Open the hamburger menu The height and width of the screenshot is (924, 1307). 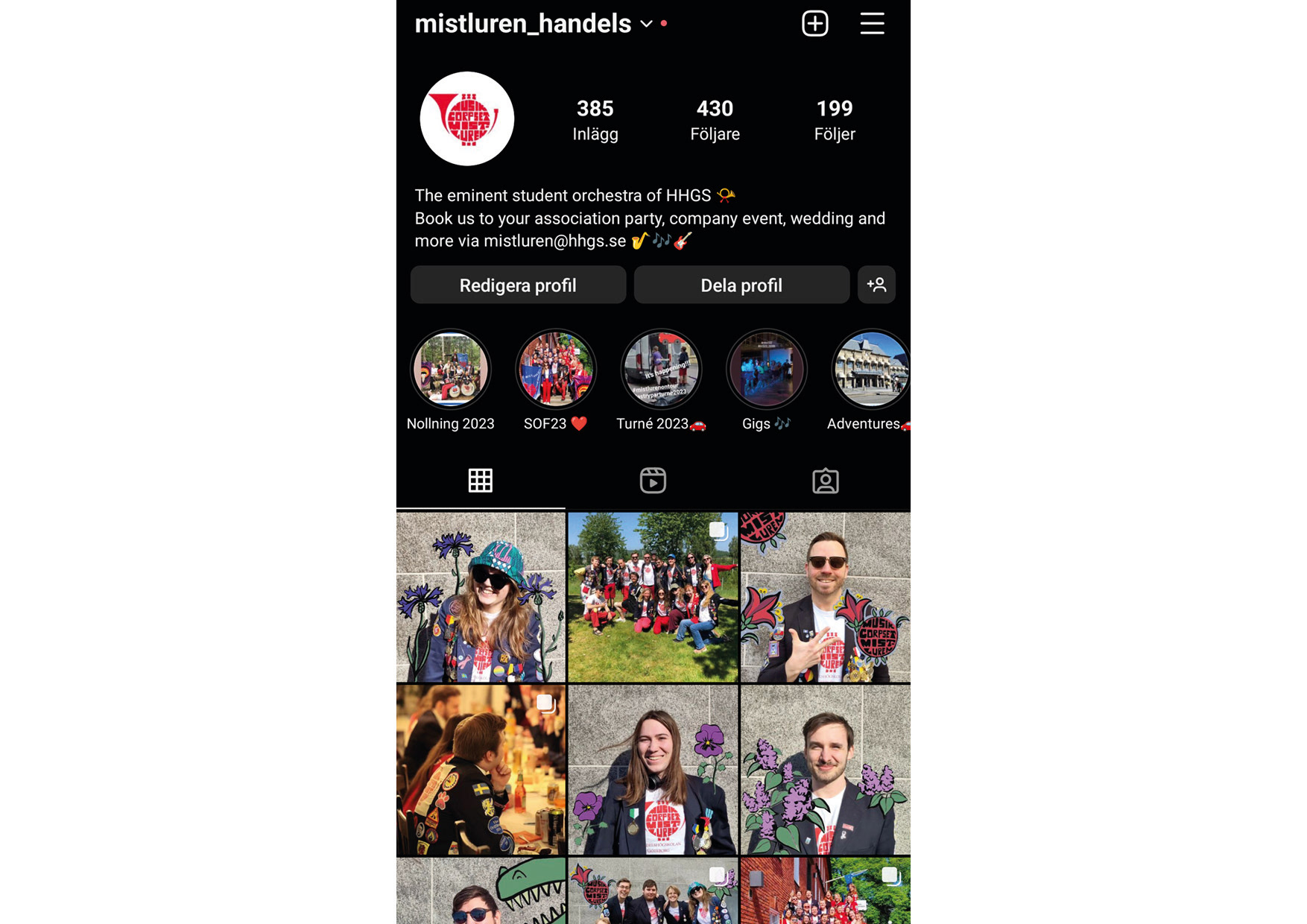point(872,24)
